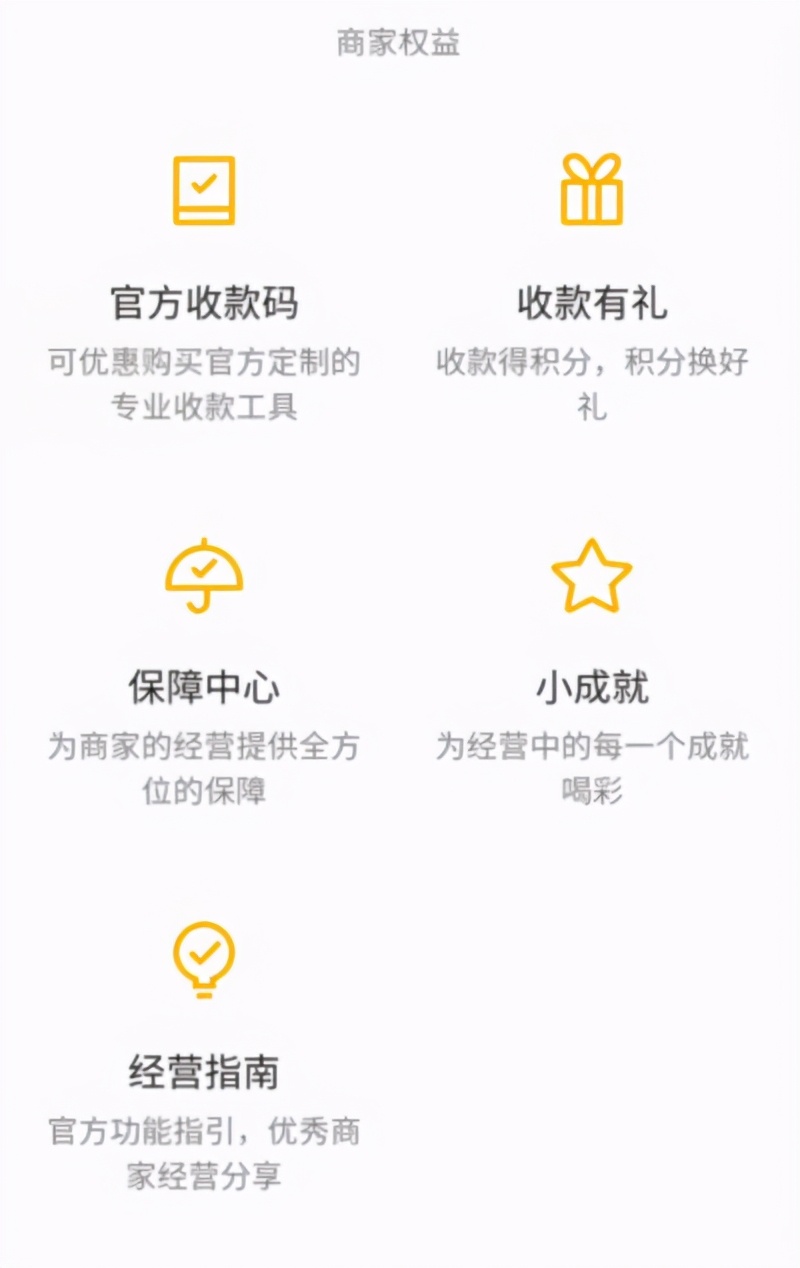
Task: Tap the checkmark inside the lightbulb icon
Action: tap(204, 957)
